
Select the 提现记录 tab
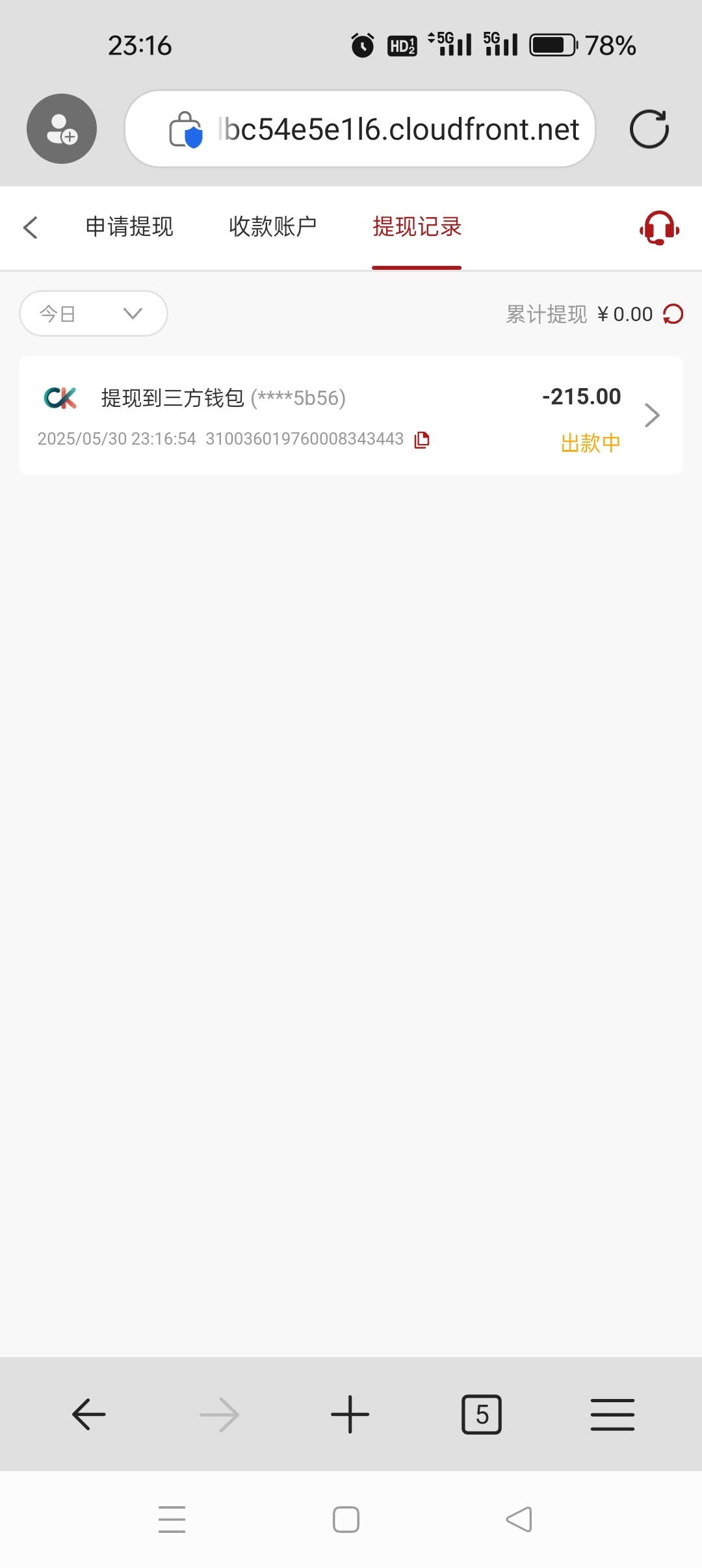(417, 227)
